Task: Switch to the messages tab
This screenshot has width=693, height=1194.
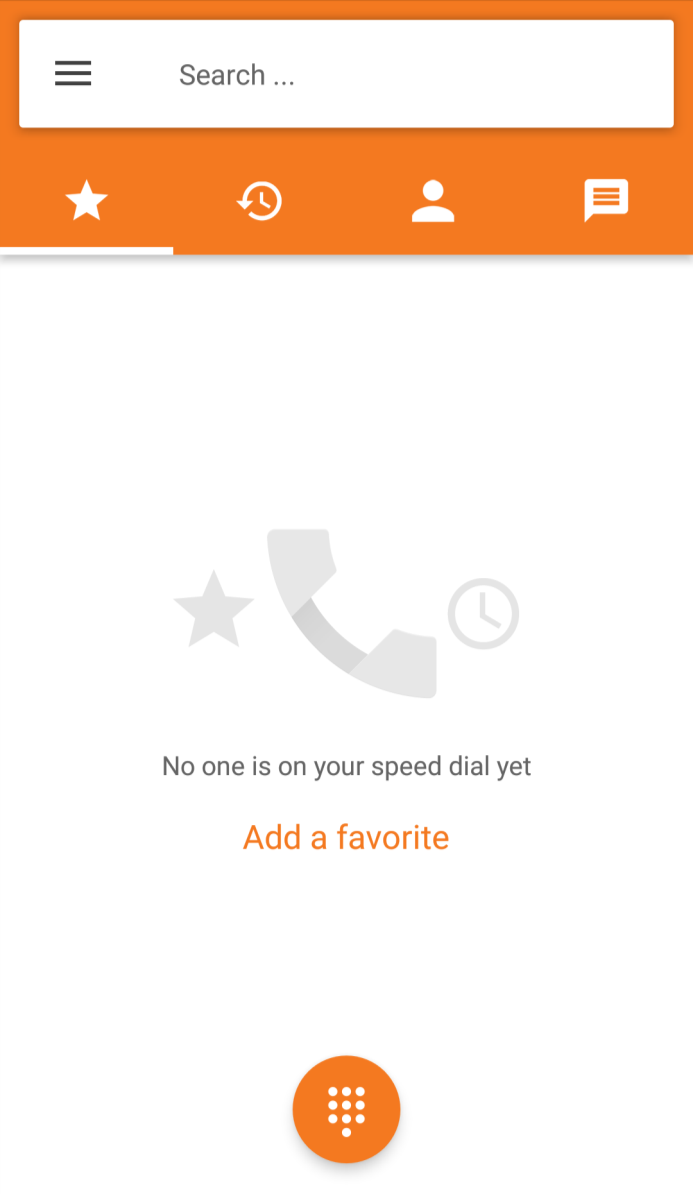Action: [606, 202]
